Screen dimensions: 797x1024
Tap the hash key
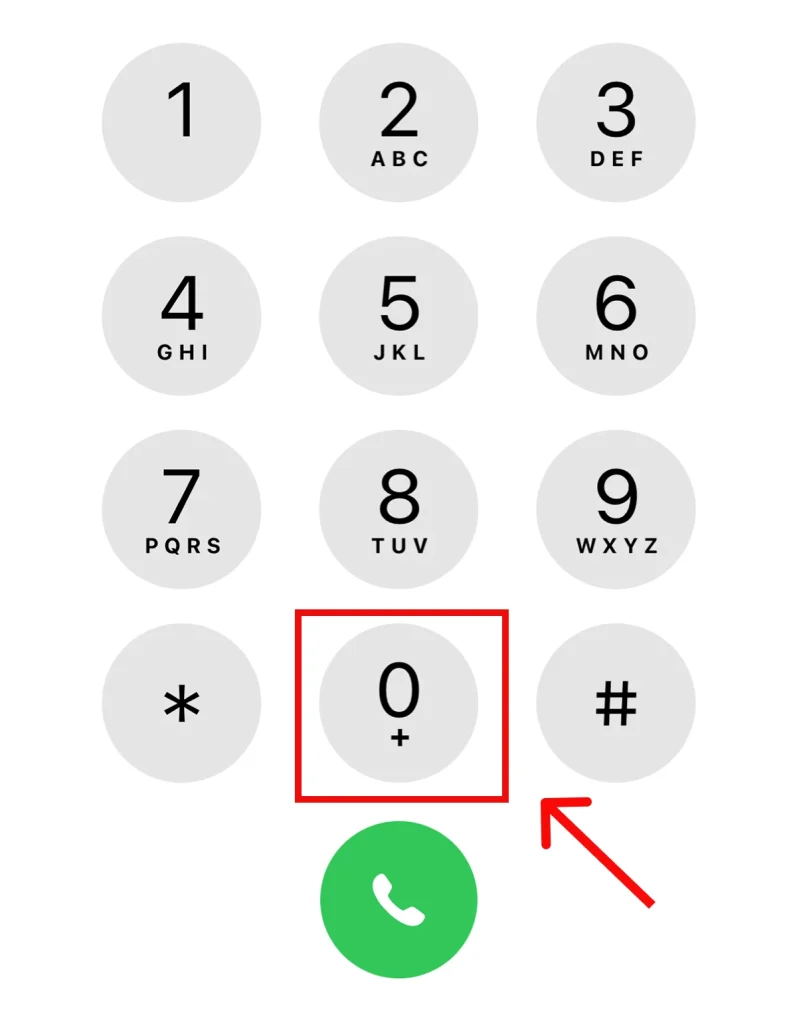tap(616, 704)
